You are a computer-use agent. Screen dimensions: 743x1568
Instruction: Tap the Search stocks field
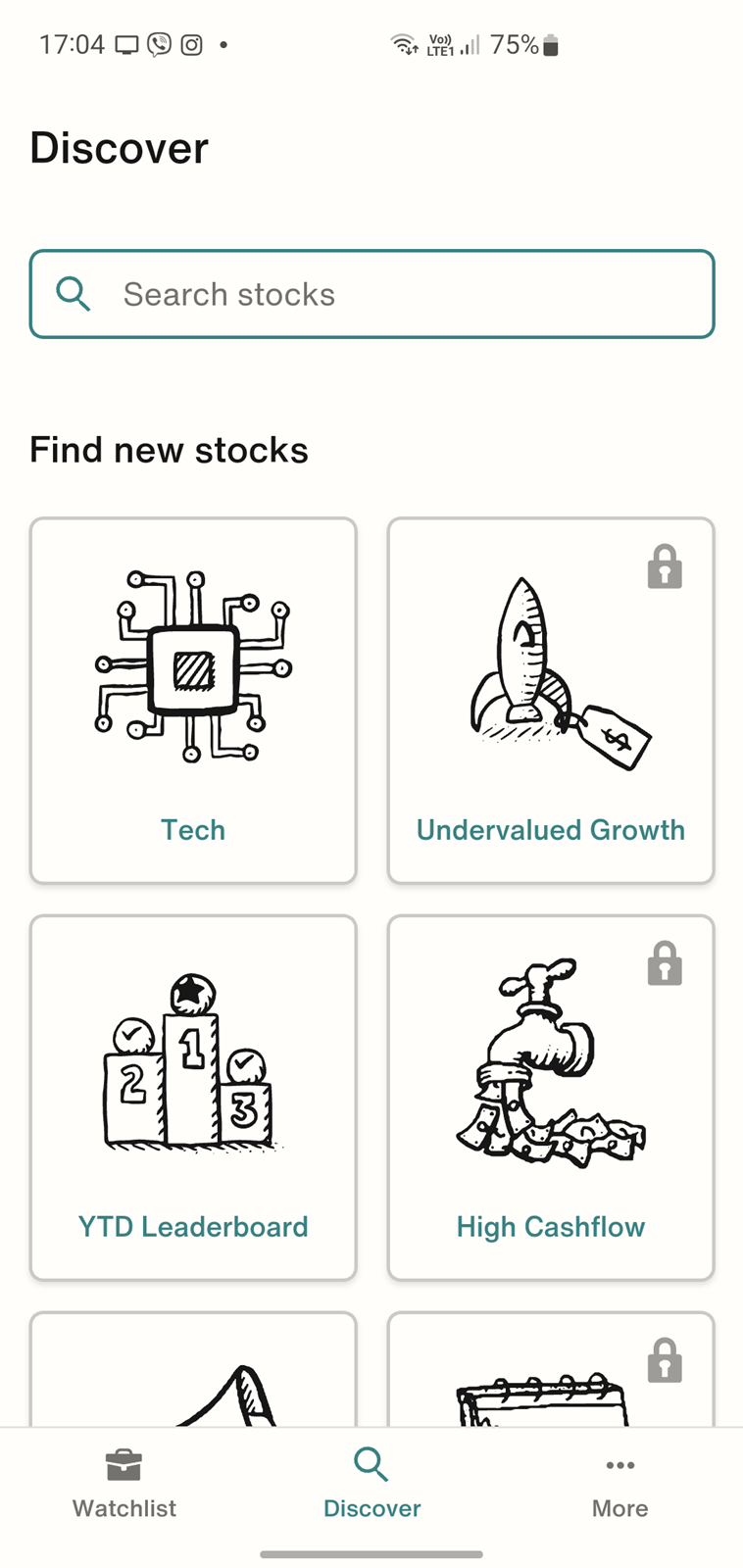(371, 294)
